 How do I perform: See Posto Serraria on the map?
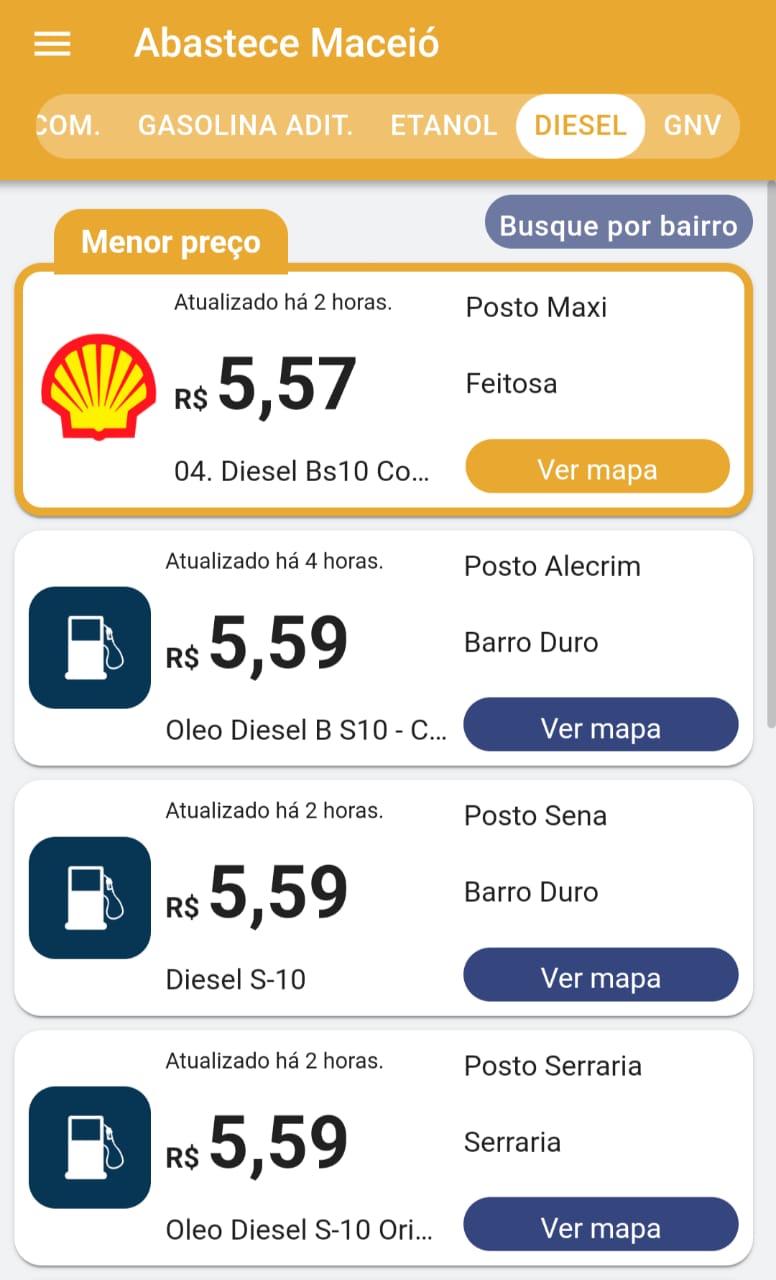click(600, 1226)
